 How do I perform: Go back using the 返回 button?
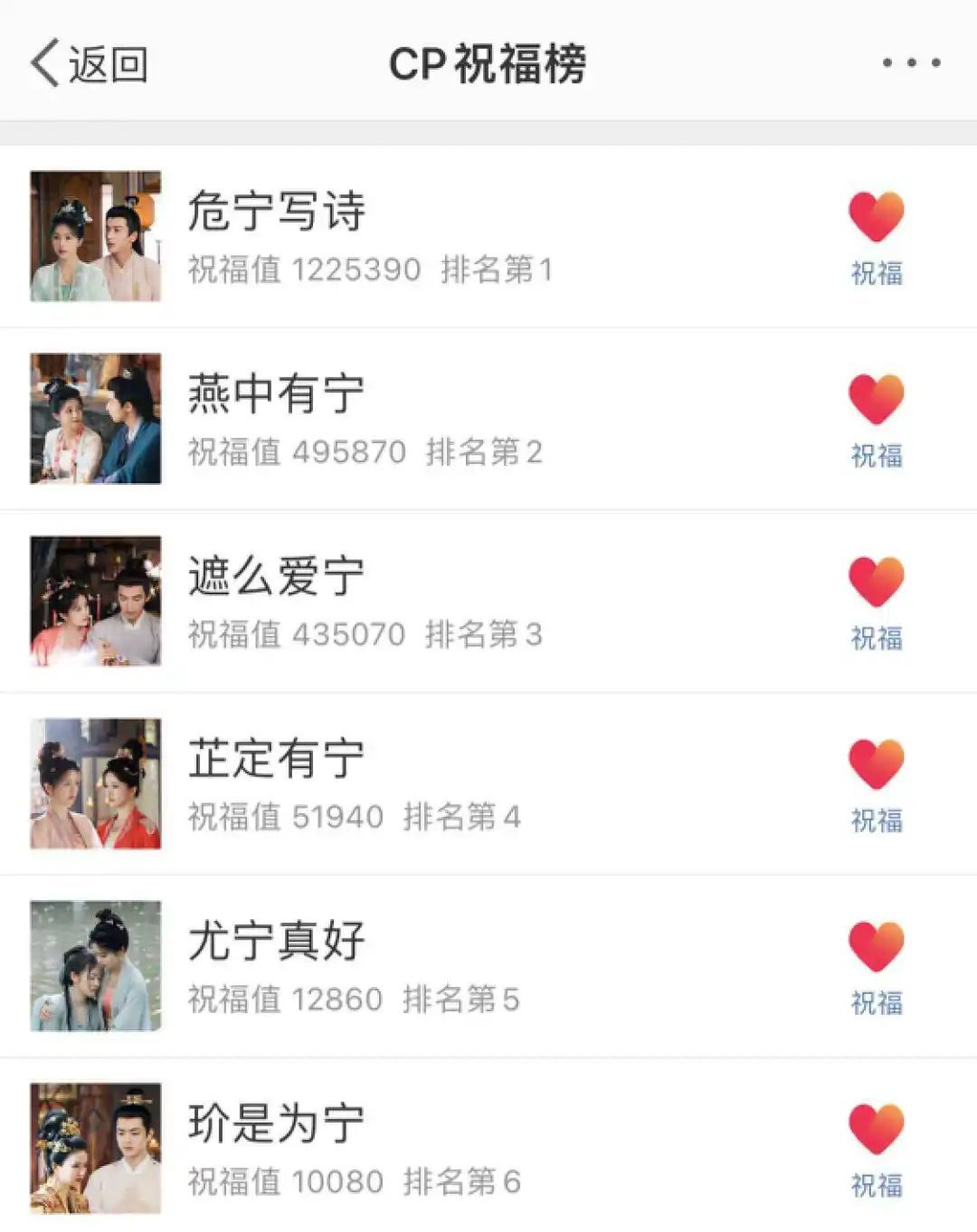(x=90, y=63)
